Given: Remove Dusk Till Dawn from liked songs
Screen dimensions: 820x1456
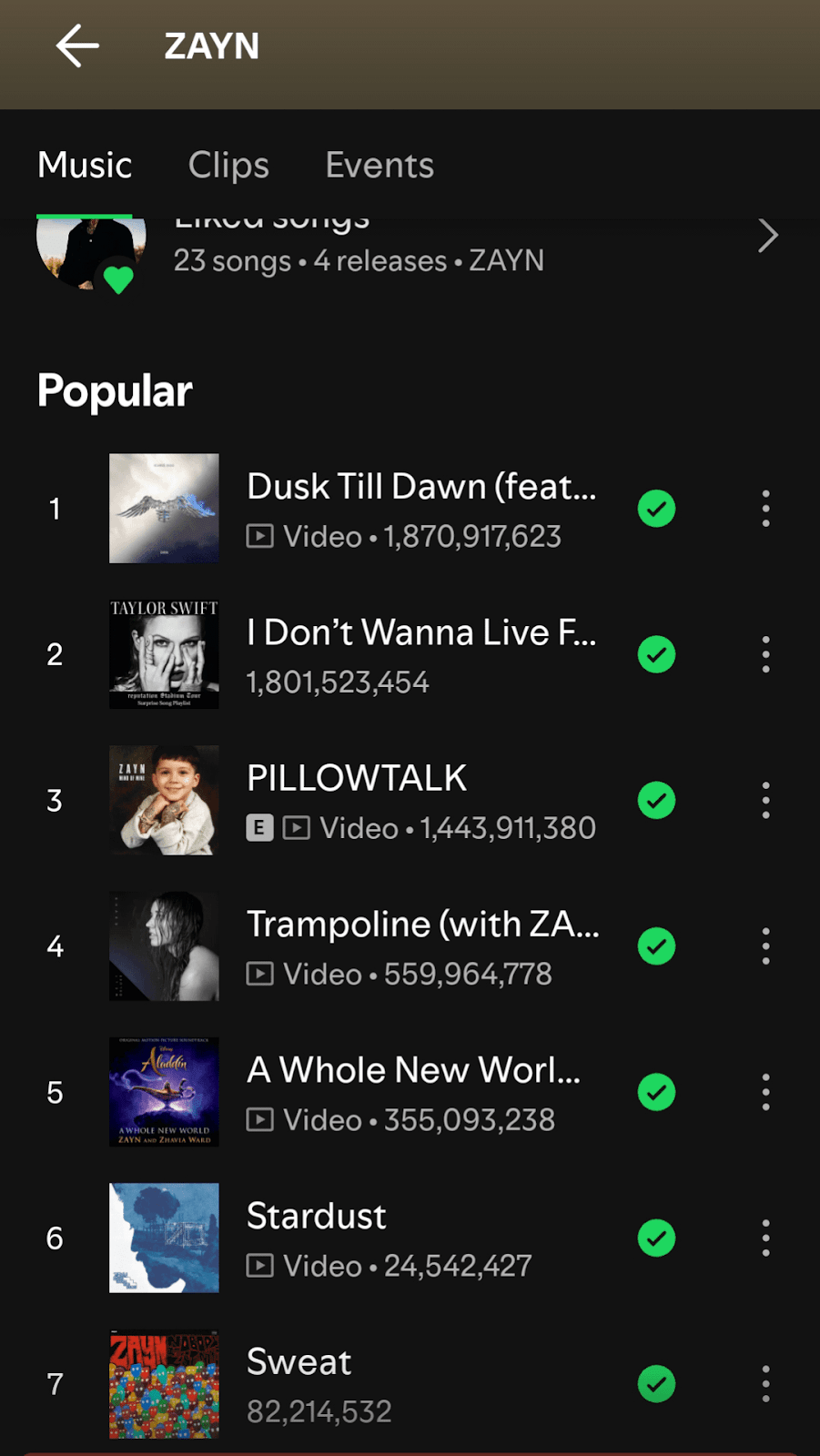Looking at the screenshot, I should 656,509.
